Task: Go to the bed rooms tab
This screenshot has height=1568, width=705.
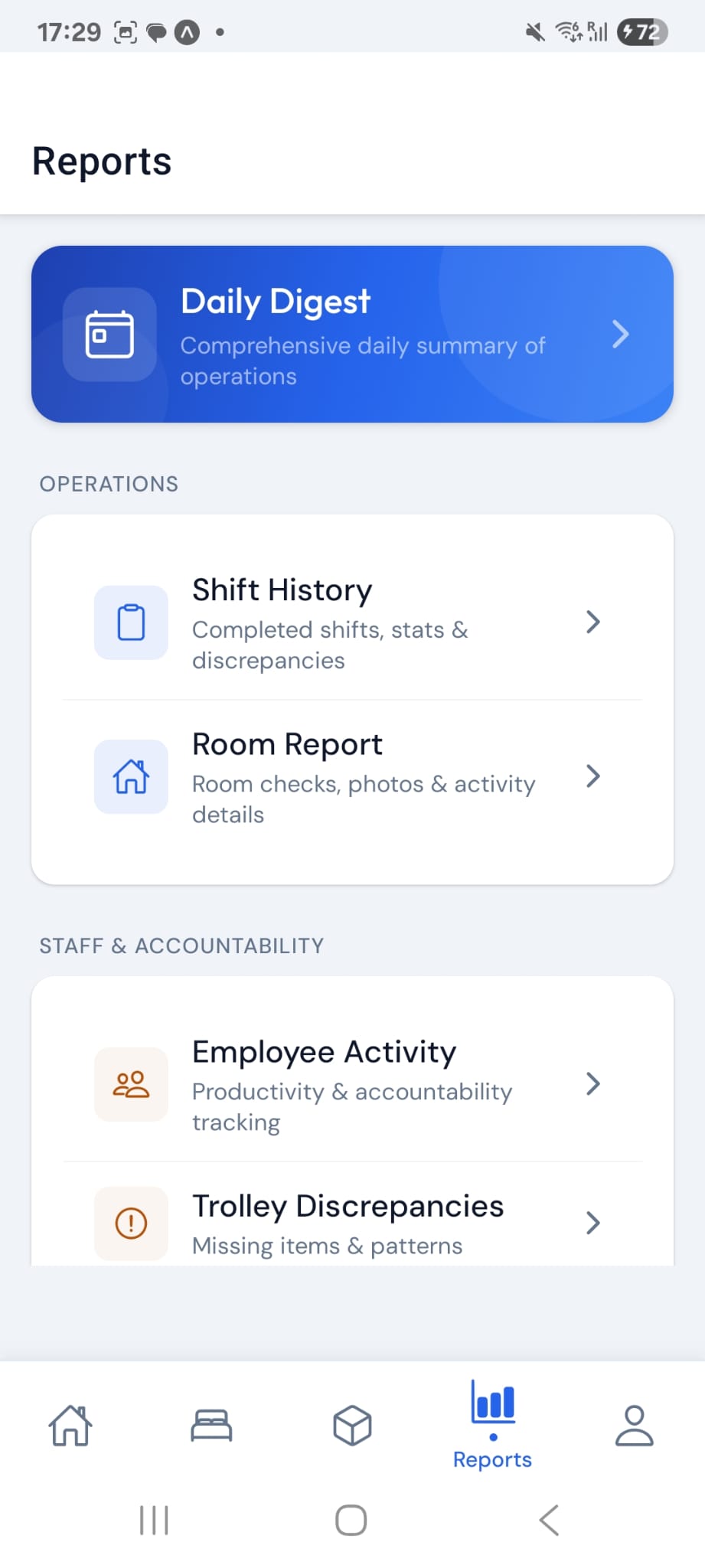Action: (x=211, y=1426)
